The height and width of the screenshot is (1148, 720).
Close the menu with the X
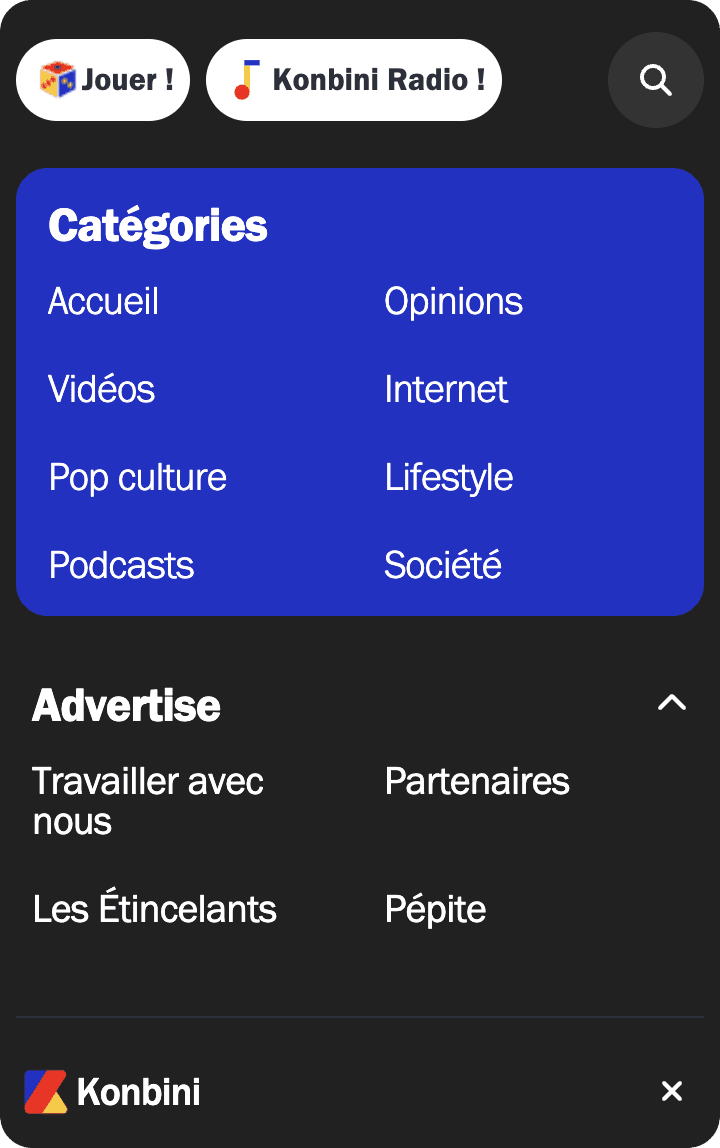point(671,1091)
